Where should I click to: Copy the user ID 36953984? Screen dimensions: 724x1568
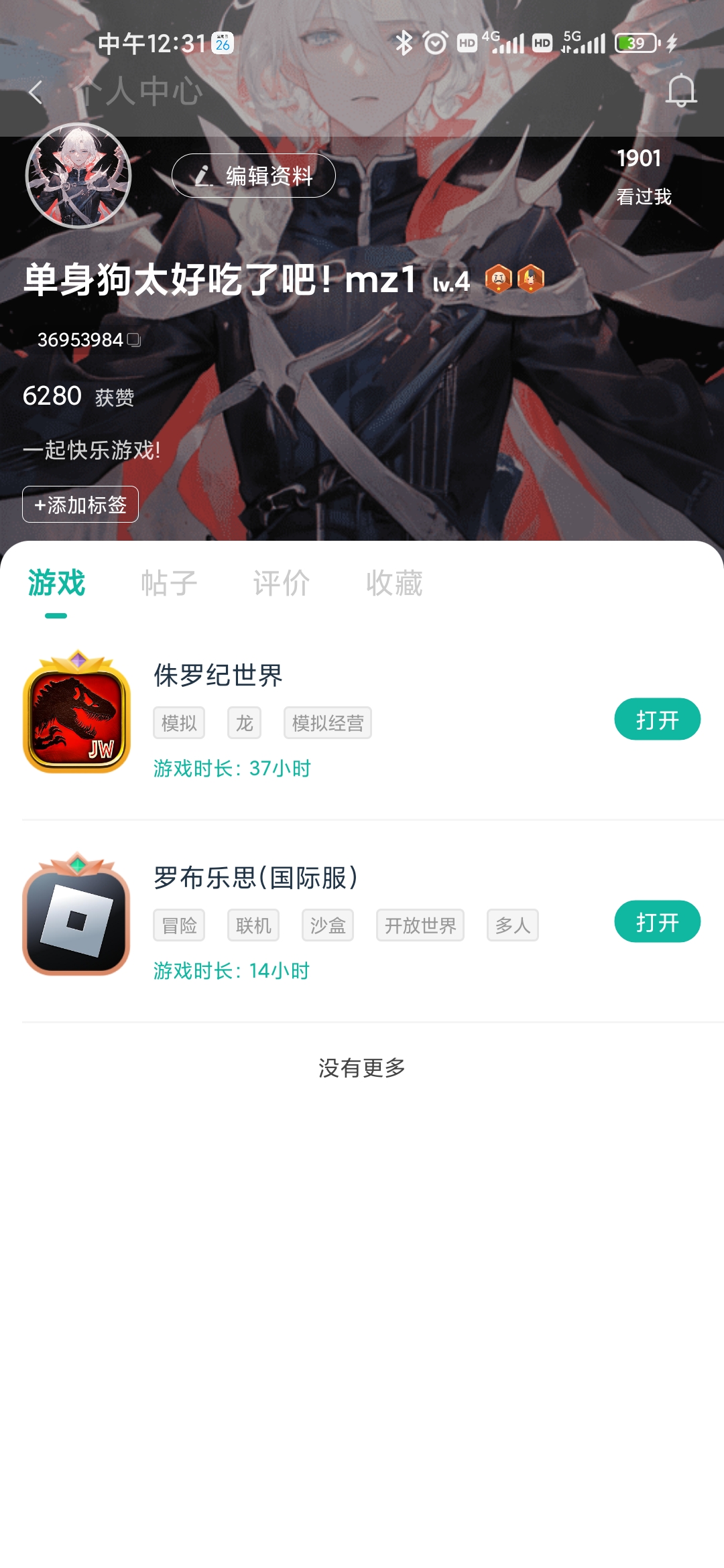tap(134, 340)
